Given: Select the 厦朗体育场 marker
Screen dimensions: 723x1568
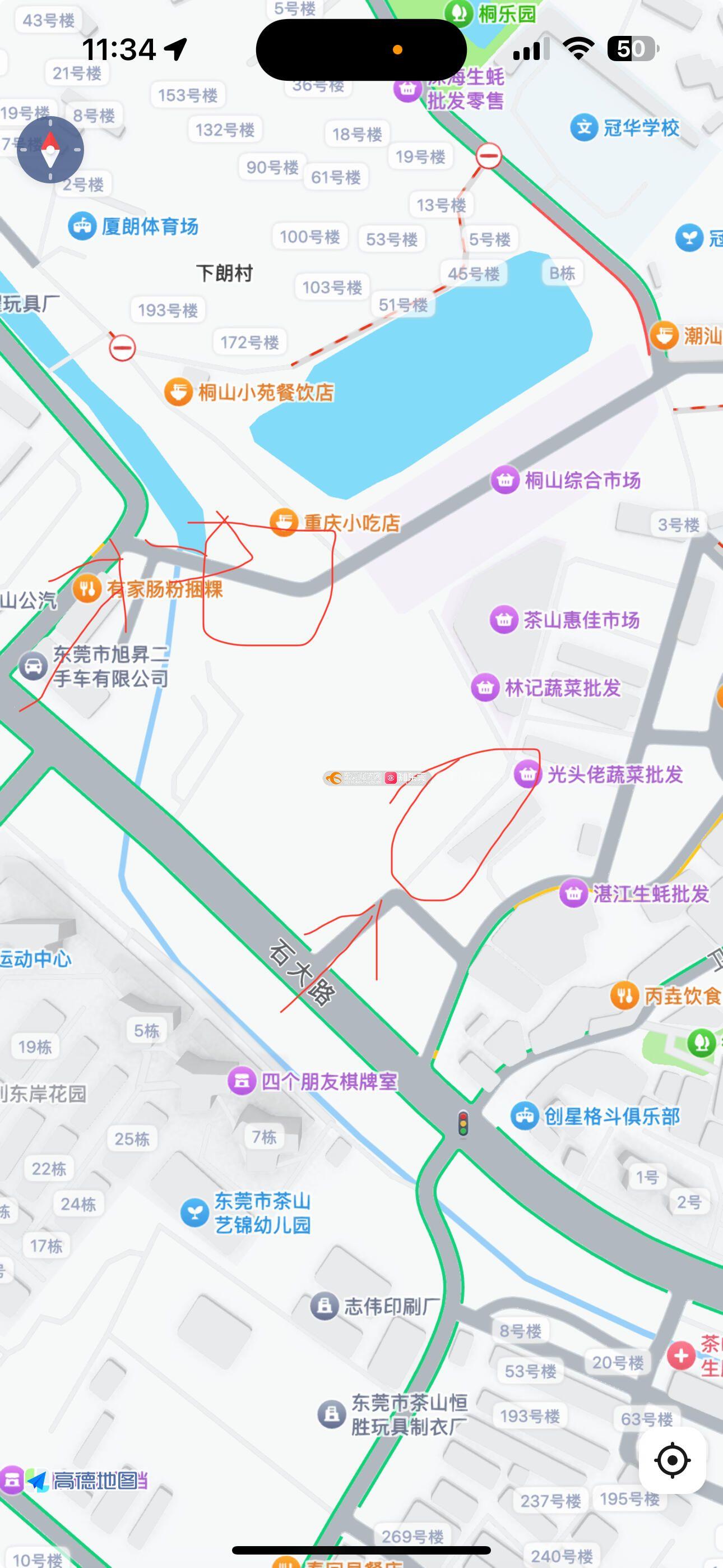Looking at the screenshot, I should (x=82, y=227).
